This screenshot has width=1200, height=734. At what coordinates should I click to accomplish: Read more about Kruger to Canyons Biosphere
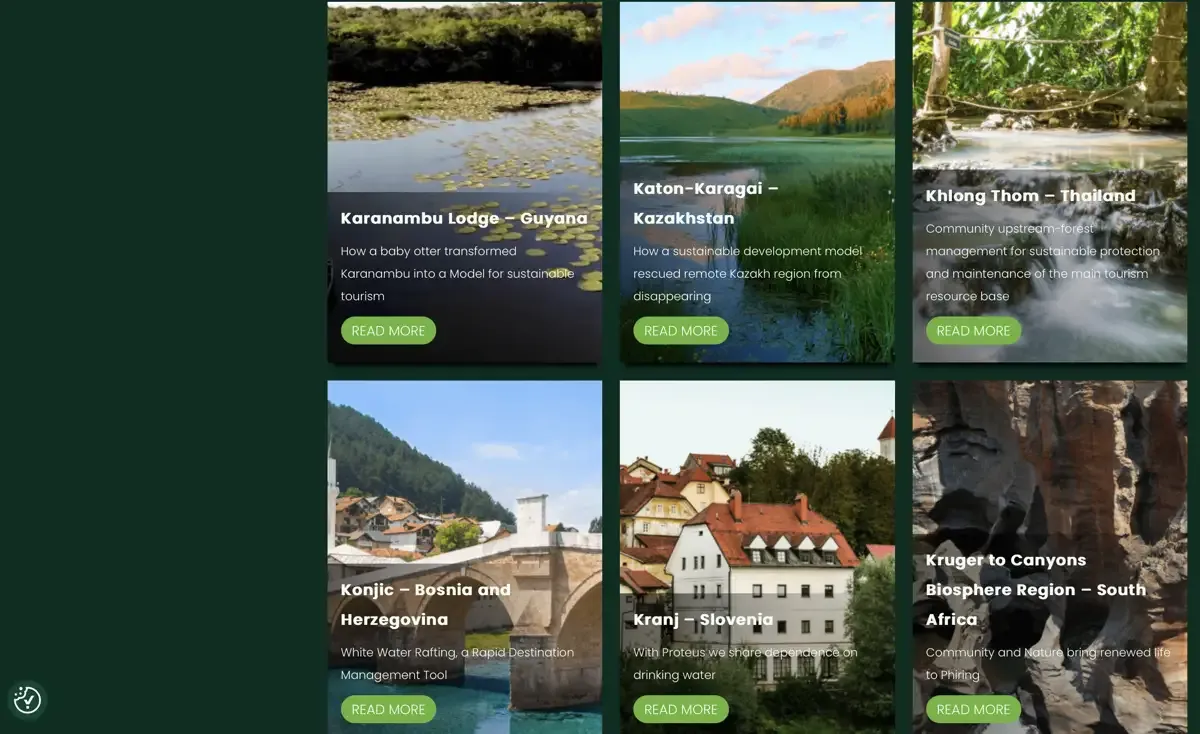pyautogui.click(x=973, y=709)
